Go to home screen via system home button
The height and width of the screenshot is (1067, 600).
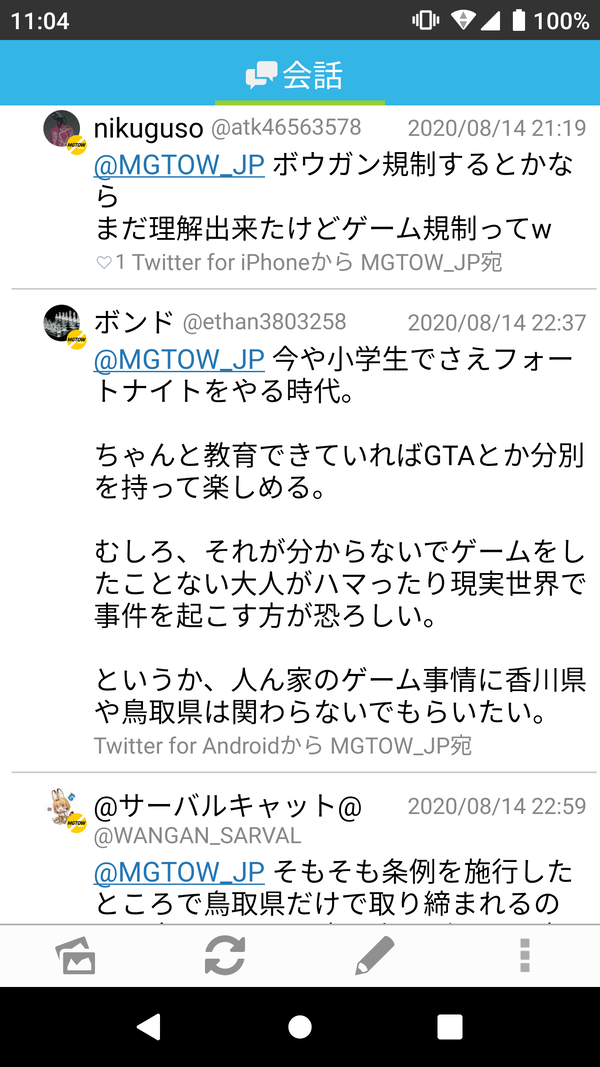[300, 1027]
